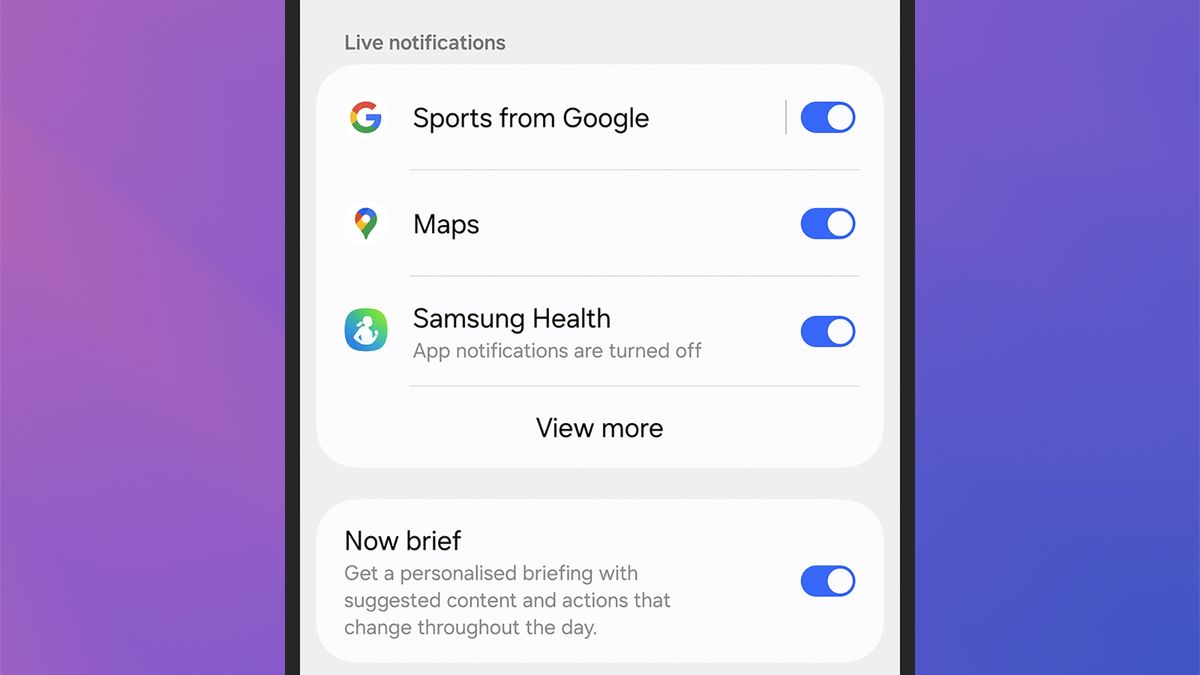
Task: Tap View more to show all apps
Action: (599, 428)
